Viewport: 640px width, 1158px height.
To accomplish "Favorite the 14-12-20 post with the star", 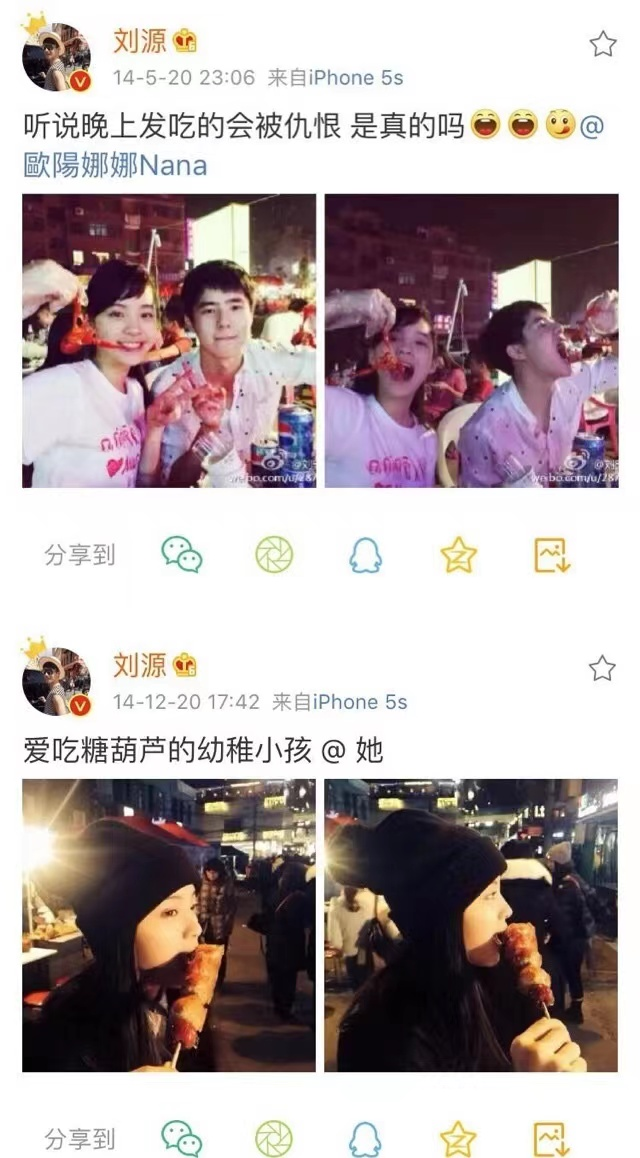I will coord(602,668).
